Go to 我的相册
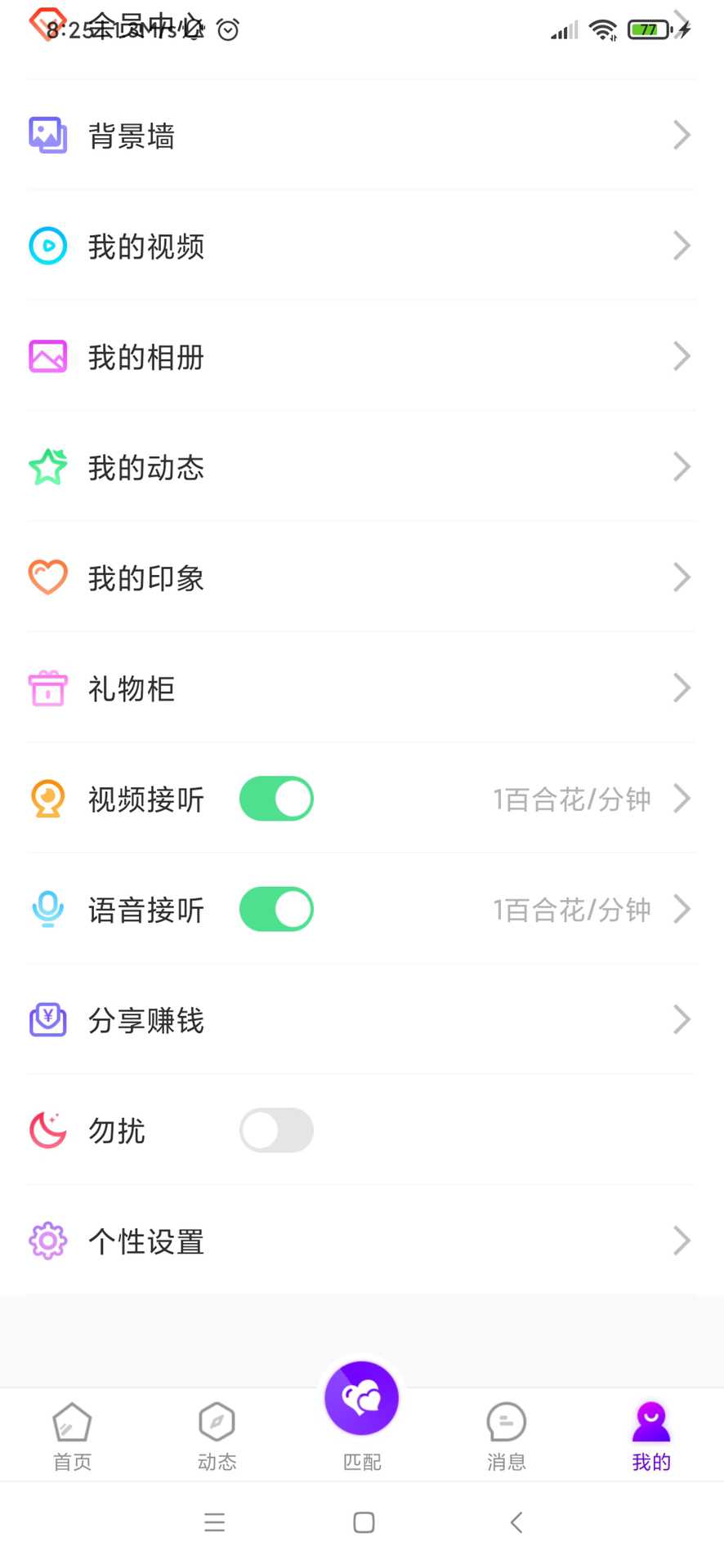Viewport: 724px width, 1568px height. (361, 357)
